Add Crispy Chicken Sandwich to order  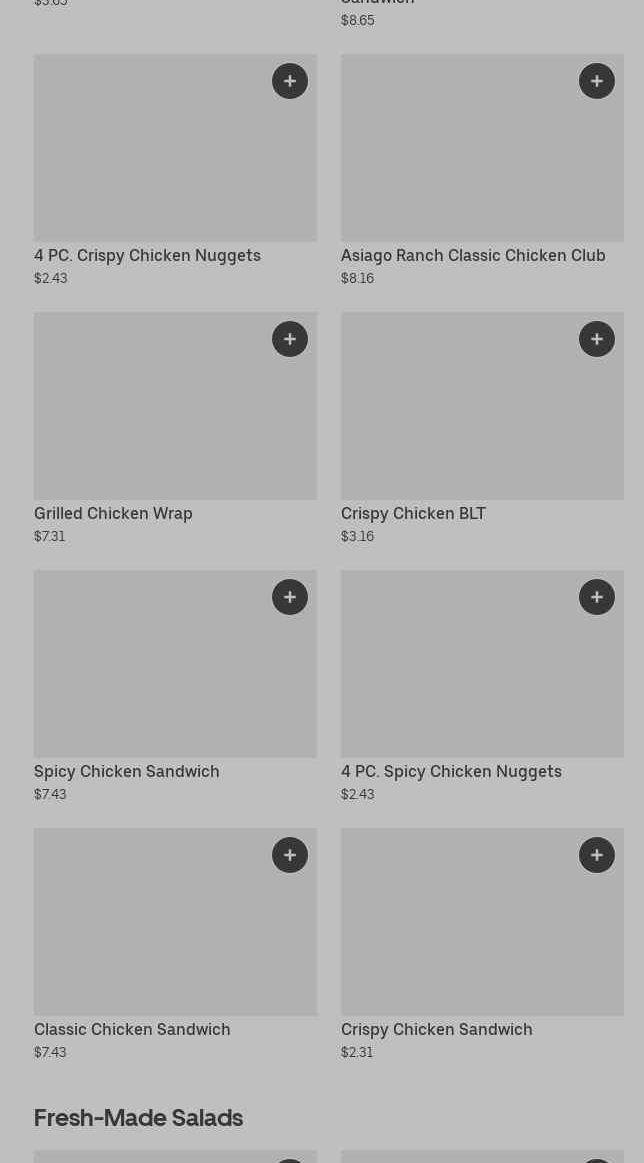click(597, 855)
